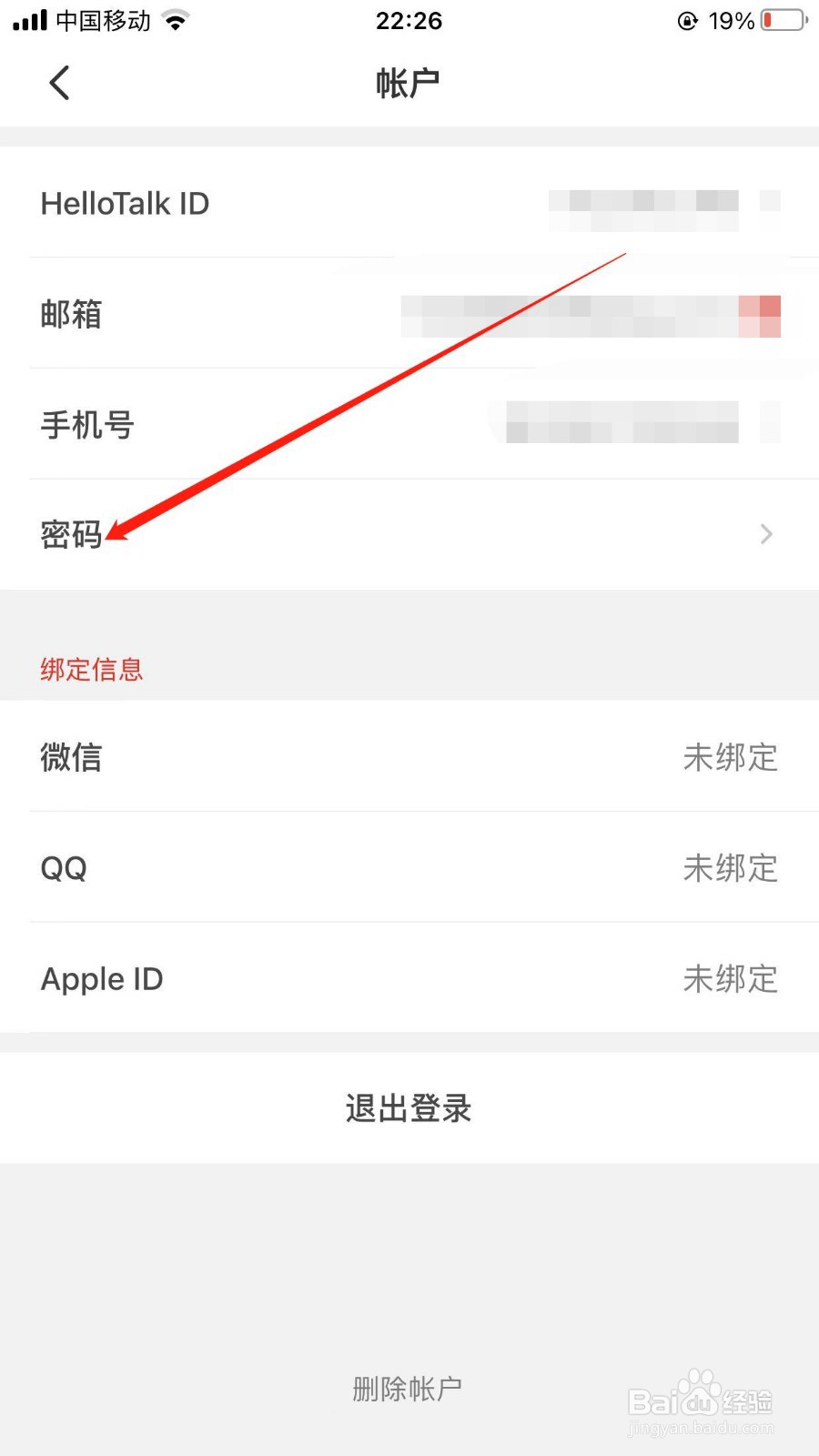The width and height of the screenshot is (819, 1456).
Task: Link Apple ID by tapping 未绑定
Action: click(730, 978)
